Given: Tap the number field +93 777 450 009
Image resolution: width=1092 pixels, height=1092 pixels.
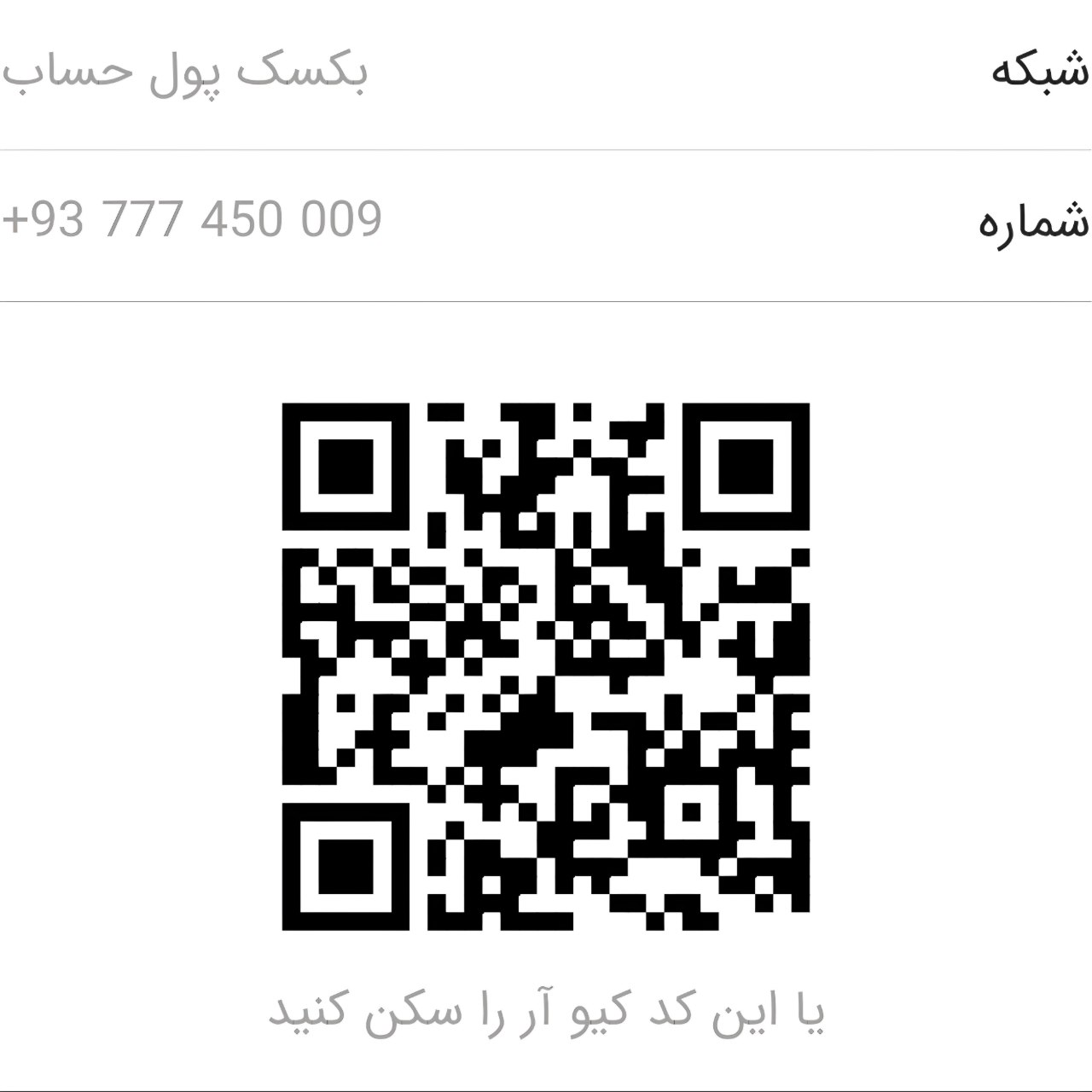Looking at the screenshot, I should point(192,219).
